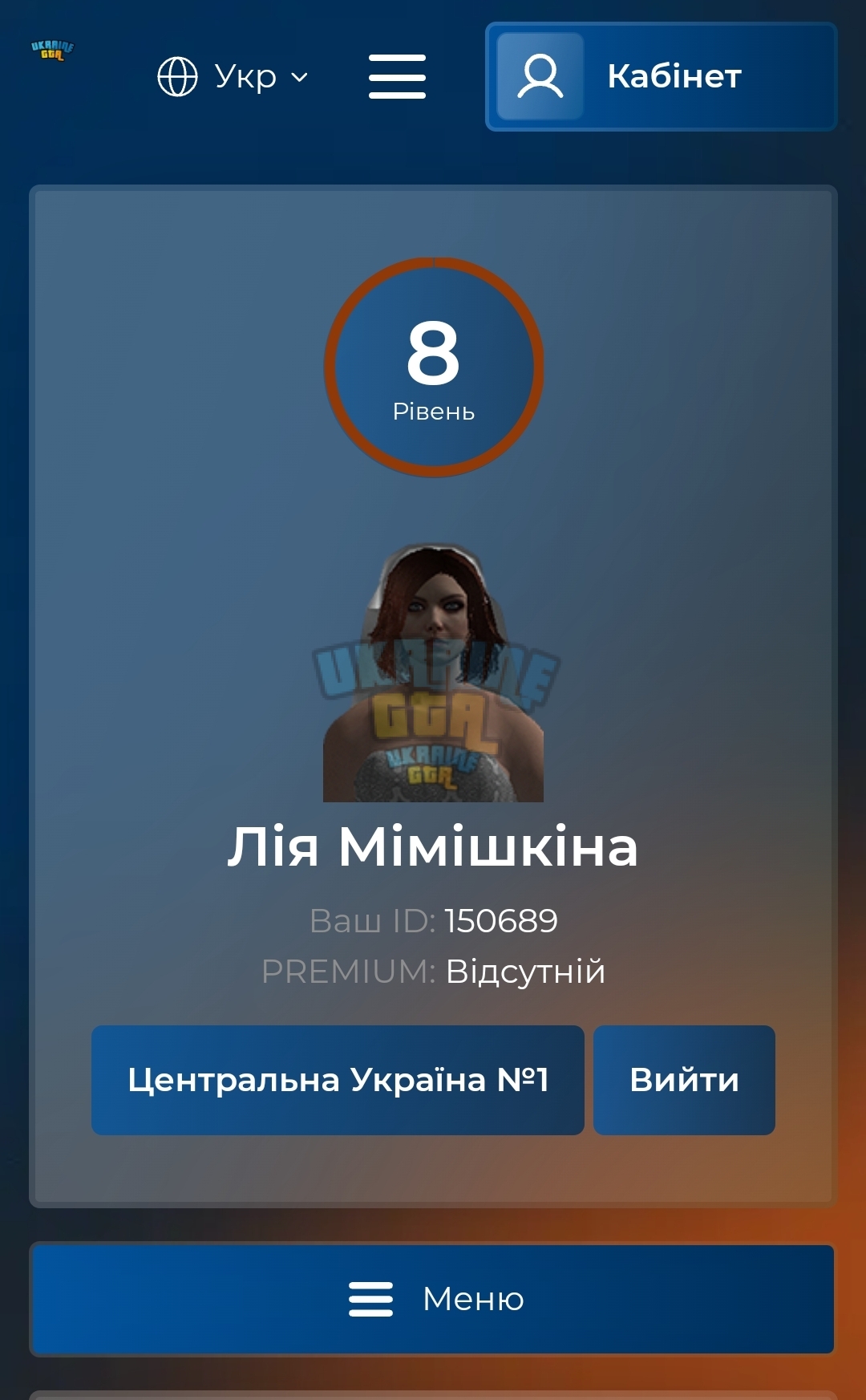The image size is (866, 1400).
Task: Expand the Меню bar
Action: point(433,1299)
